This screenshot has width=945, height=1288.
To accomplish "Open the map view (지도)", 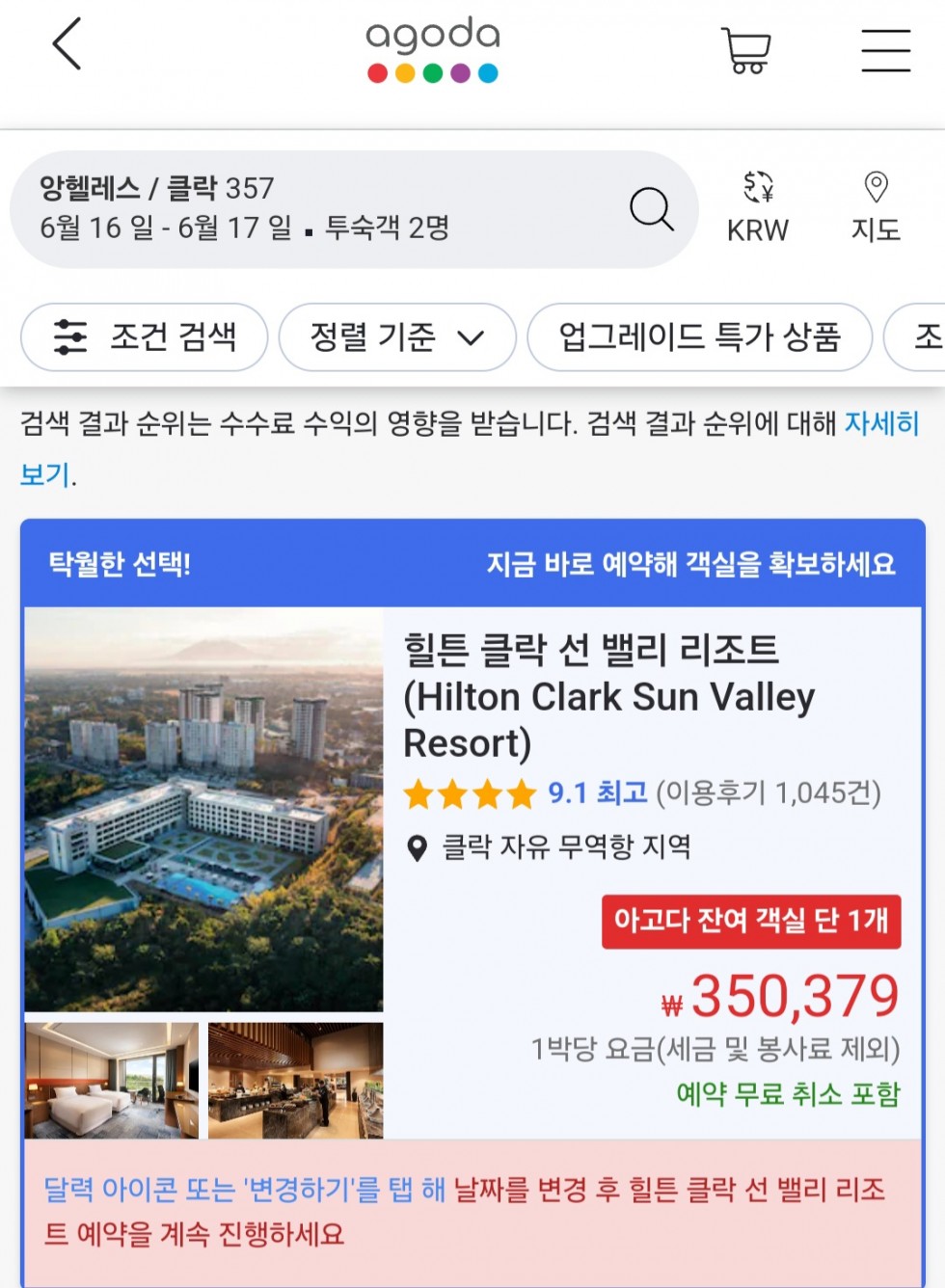I will click(876, 207).
